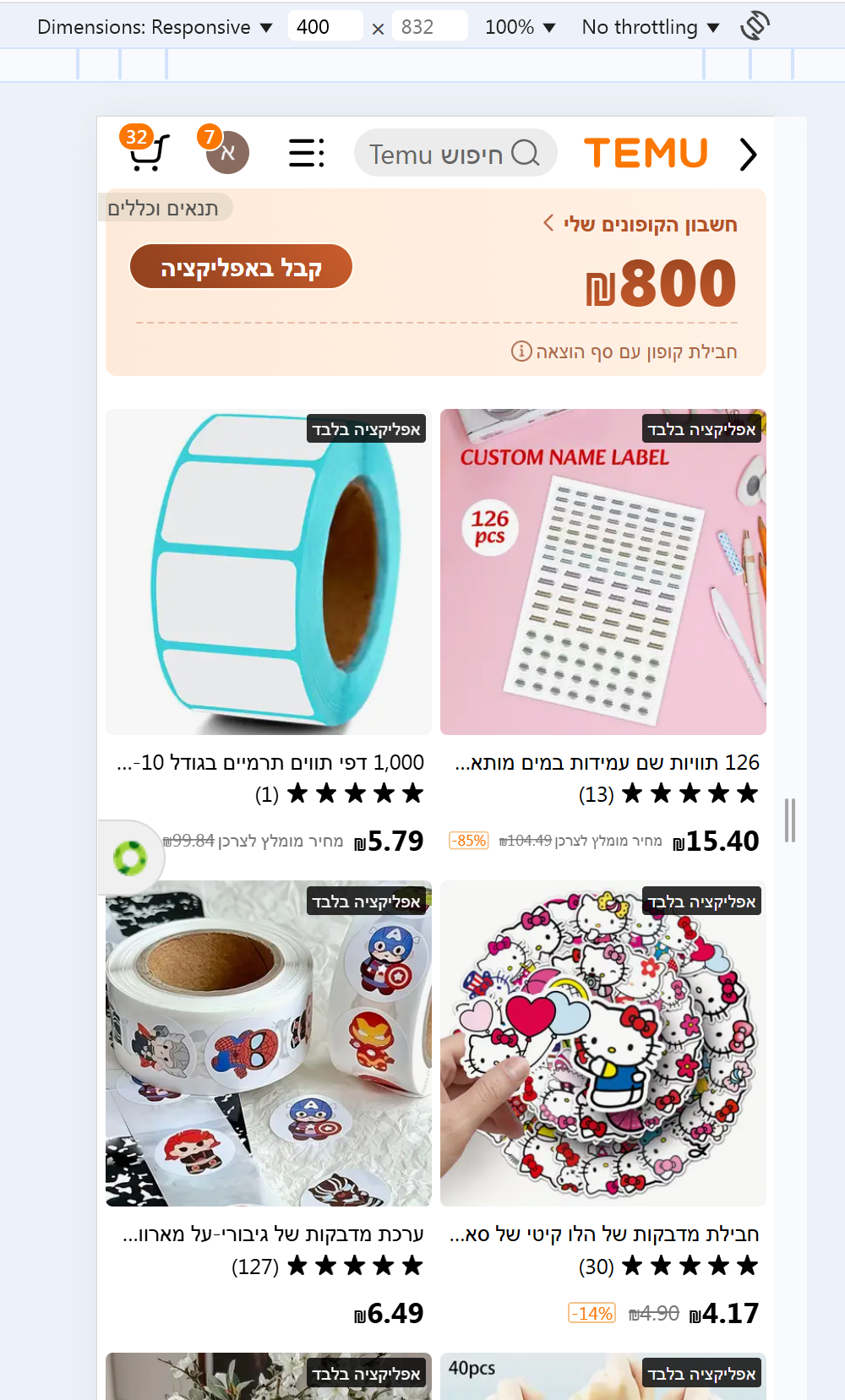Tap the green floating circle widget
The height and width of the screenshot is (1400, 845).
130,858
